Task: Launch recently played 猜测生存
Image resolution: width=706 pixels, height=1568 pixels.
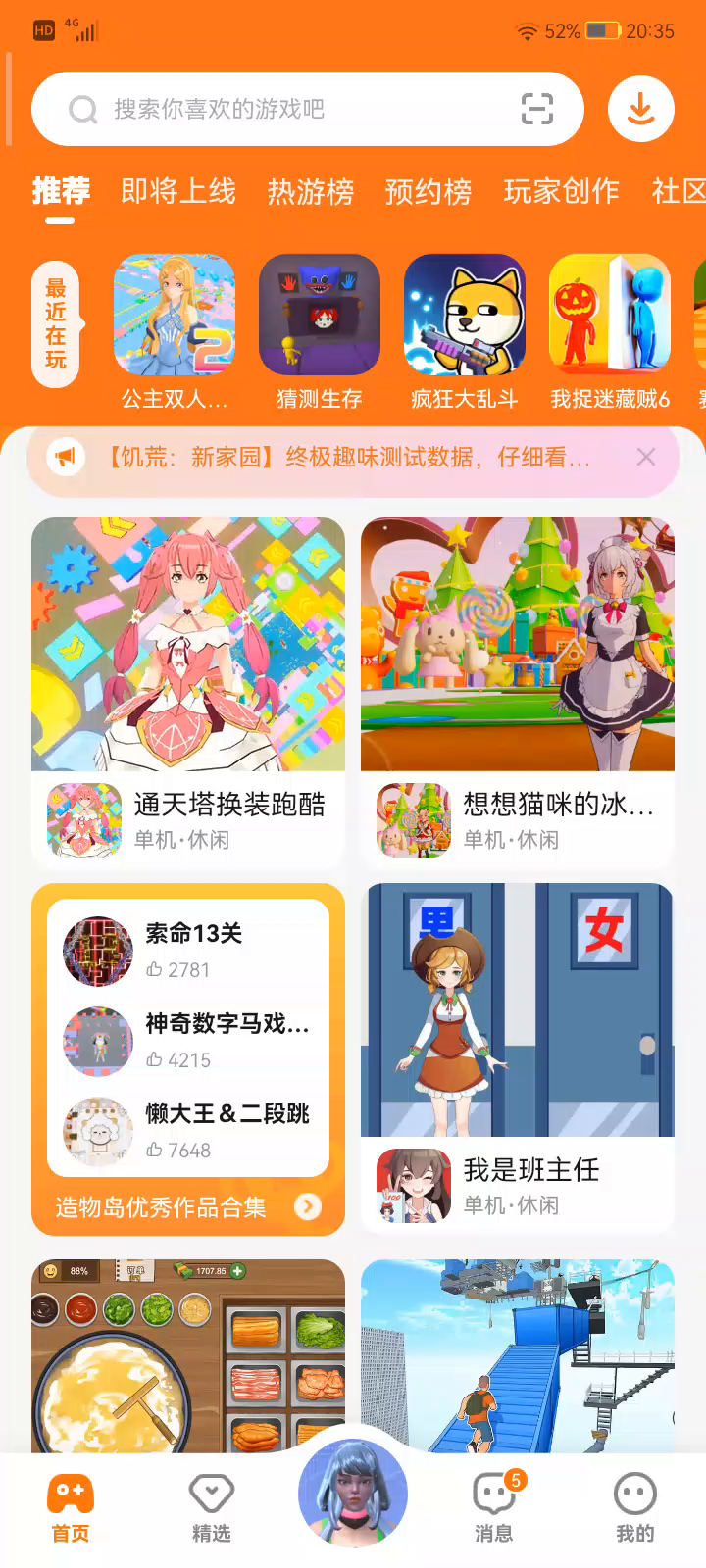Action: point(320,316)
